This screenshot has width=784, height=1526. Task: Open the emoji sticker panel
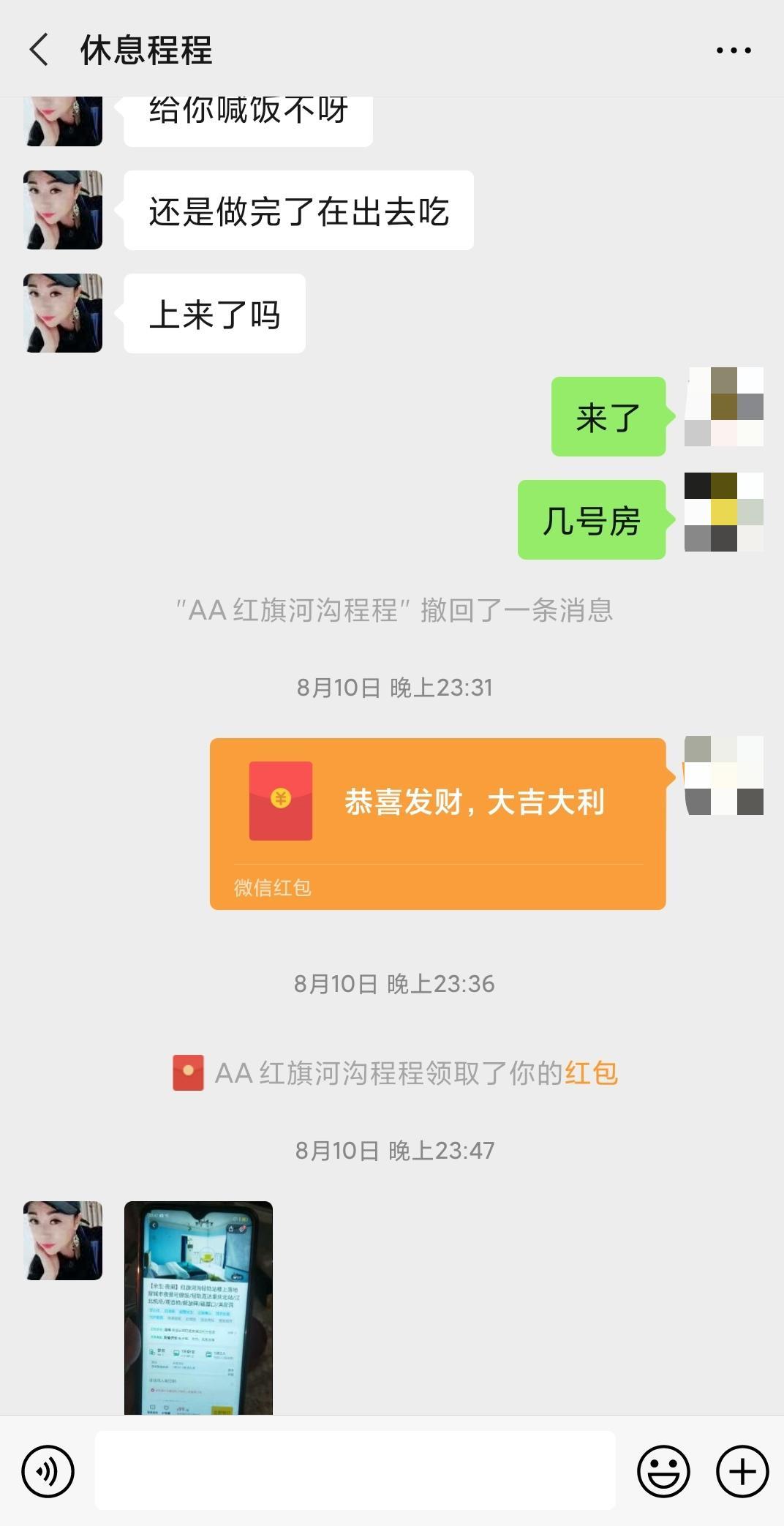(663, 1470)
